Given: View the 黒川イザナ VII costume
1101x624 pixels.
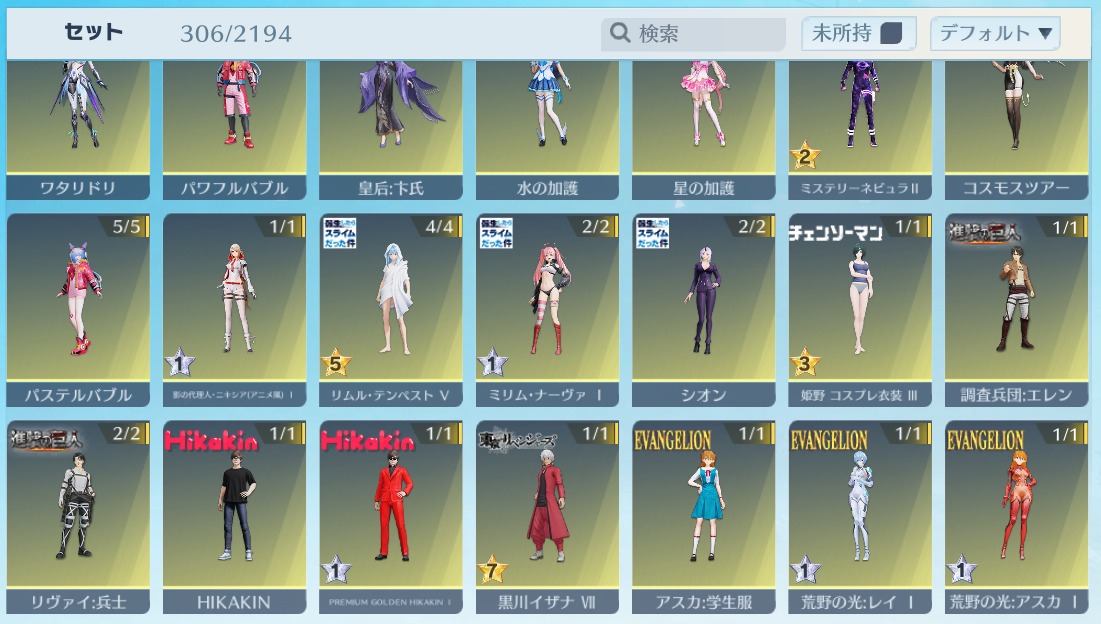Looking at the screenshot, I should (547, 515).
